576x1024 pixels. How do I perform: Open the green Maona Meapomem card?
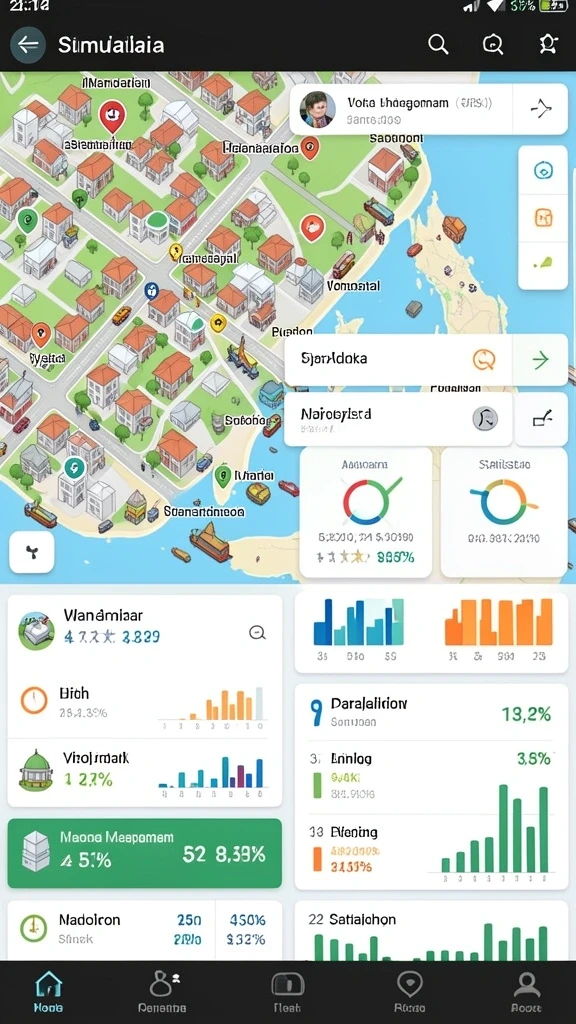click(x=144, y=853)
